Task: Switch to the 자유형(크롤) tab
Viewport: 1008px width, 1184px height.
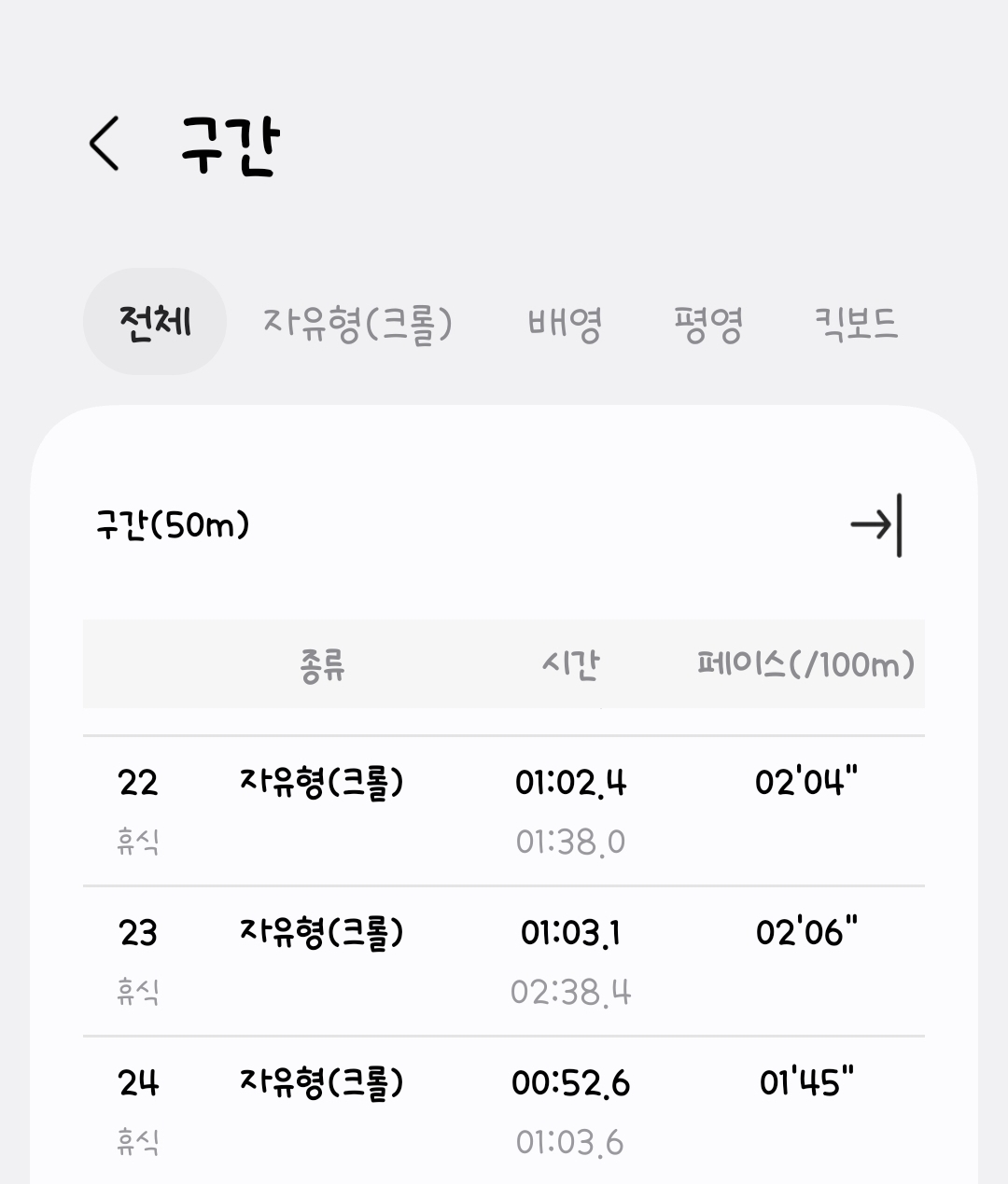Action: tap(357, 324)
